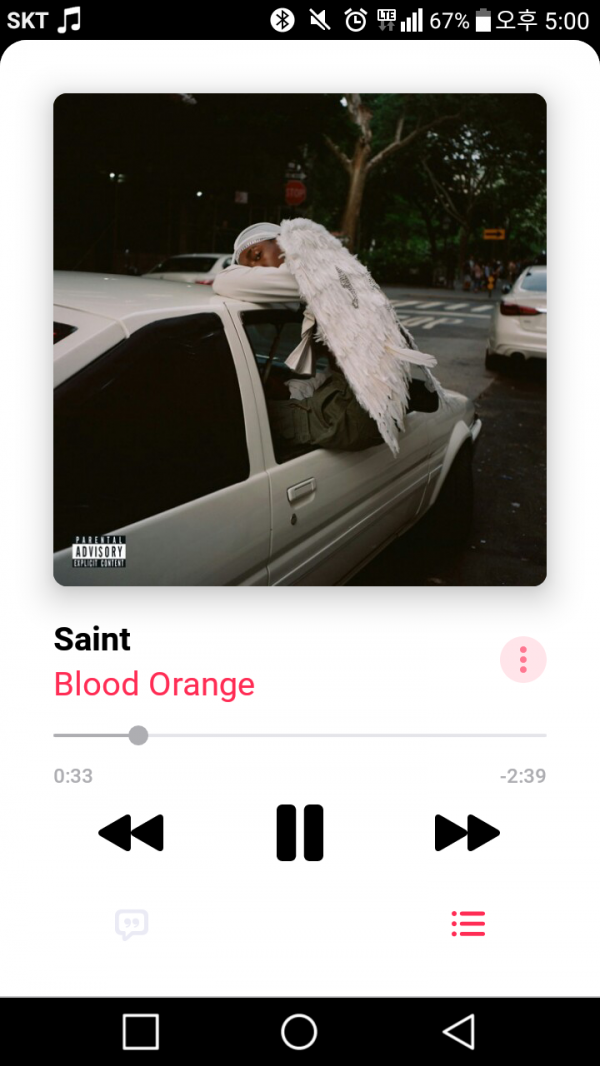Go to the home screen
Viewport: 600px width, 1066px height.
[299, 1031]
